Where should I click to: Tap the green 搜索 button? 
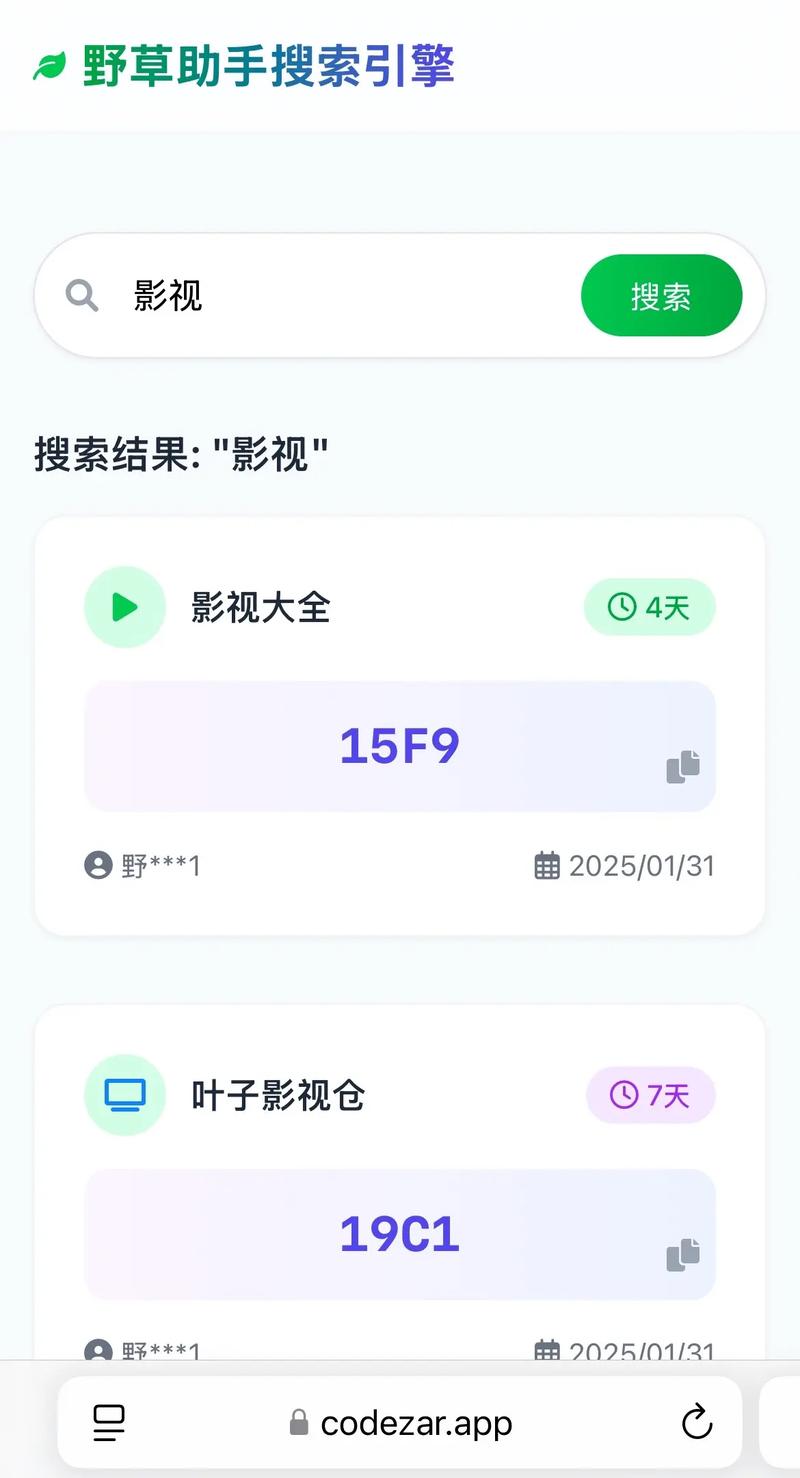(661, 296)
